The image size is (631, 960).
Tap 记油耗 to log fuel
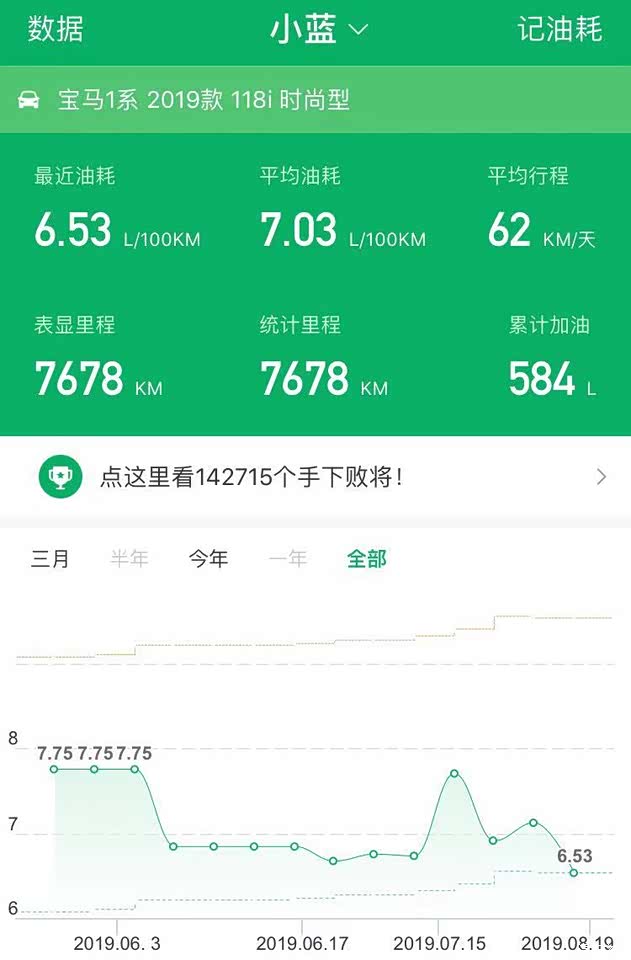point(559,29)
